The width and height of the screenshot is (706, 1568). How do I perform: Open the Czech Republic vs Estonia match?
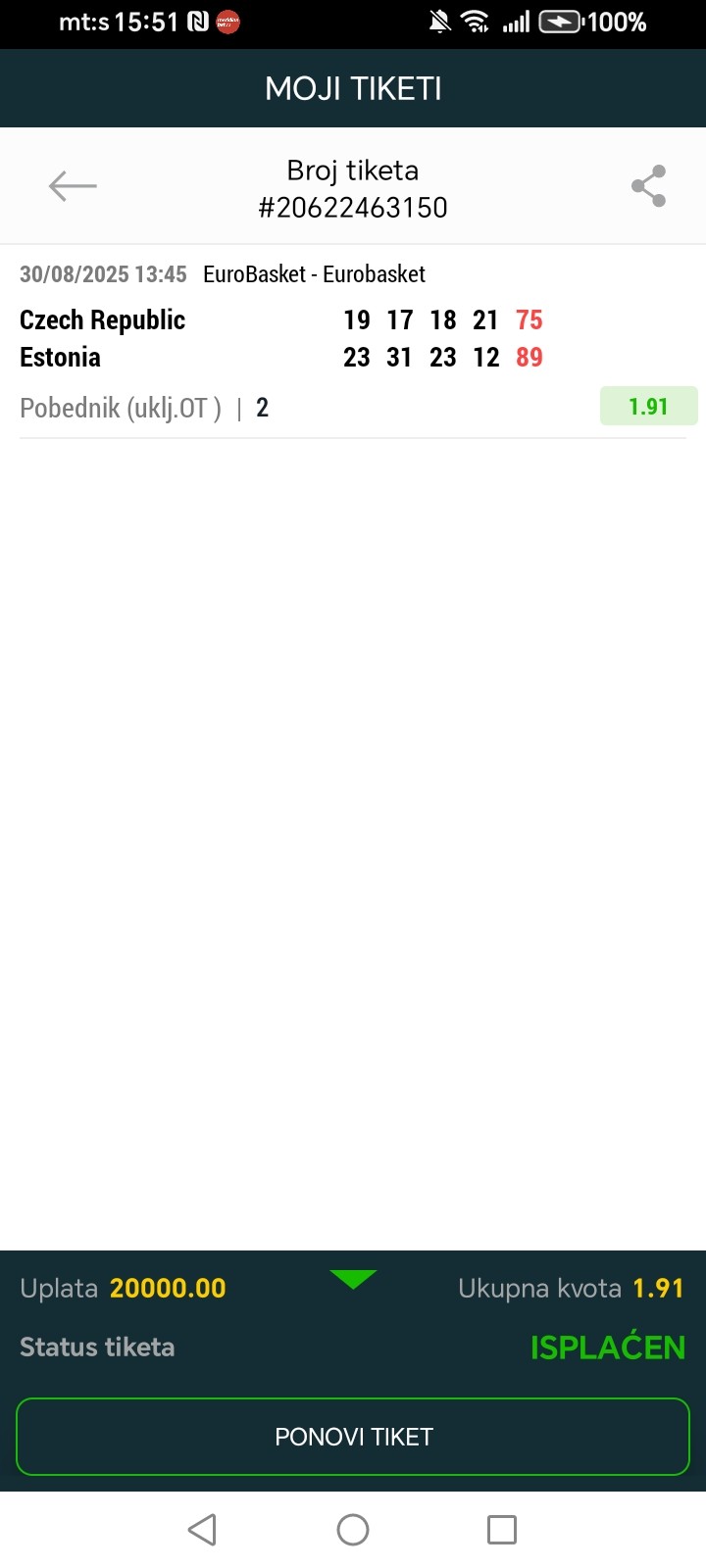pos(103,338)
